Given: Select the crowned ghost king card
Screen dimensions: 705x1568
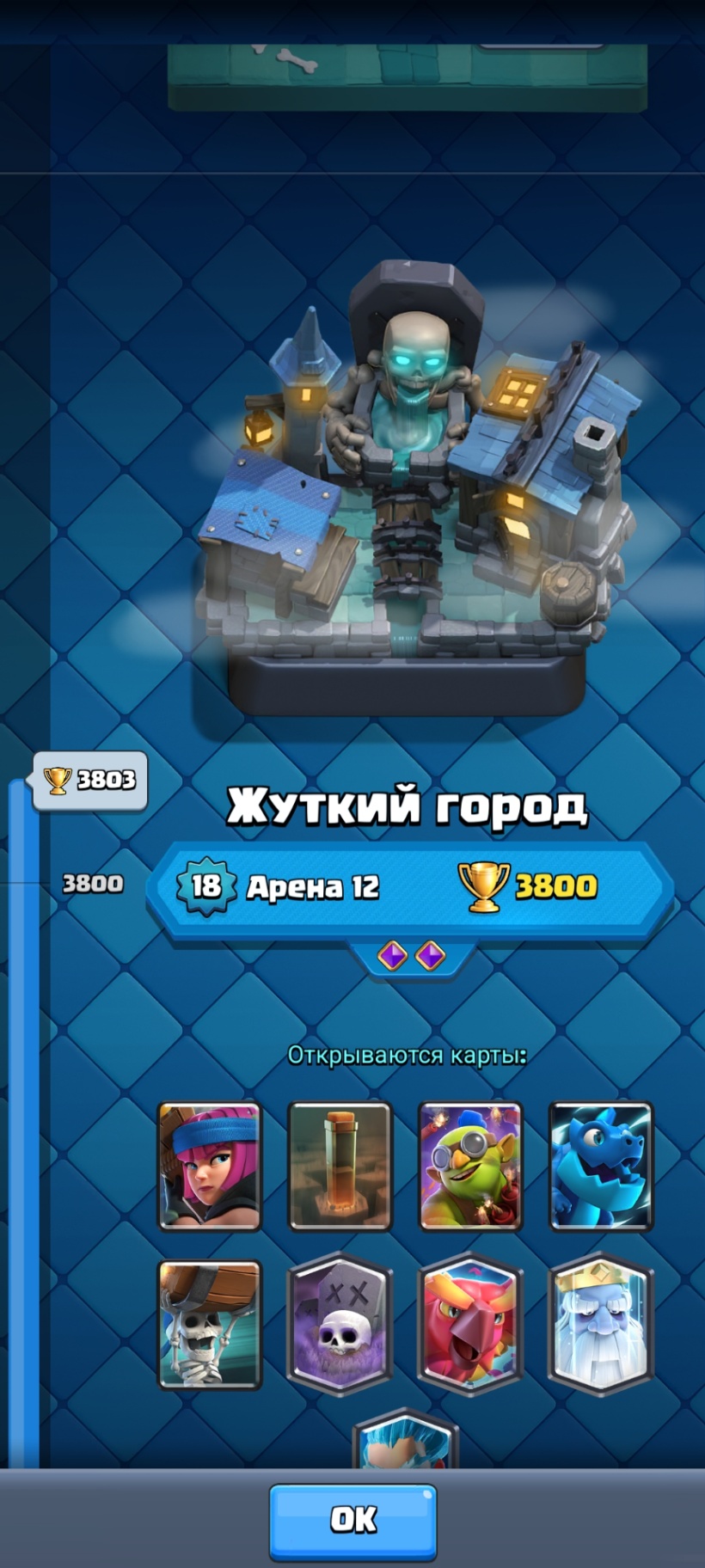Looking at the screenshot, I should 601,1324.
